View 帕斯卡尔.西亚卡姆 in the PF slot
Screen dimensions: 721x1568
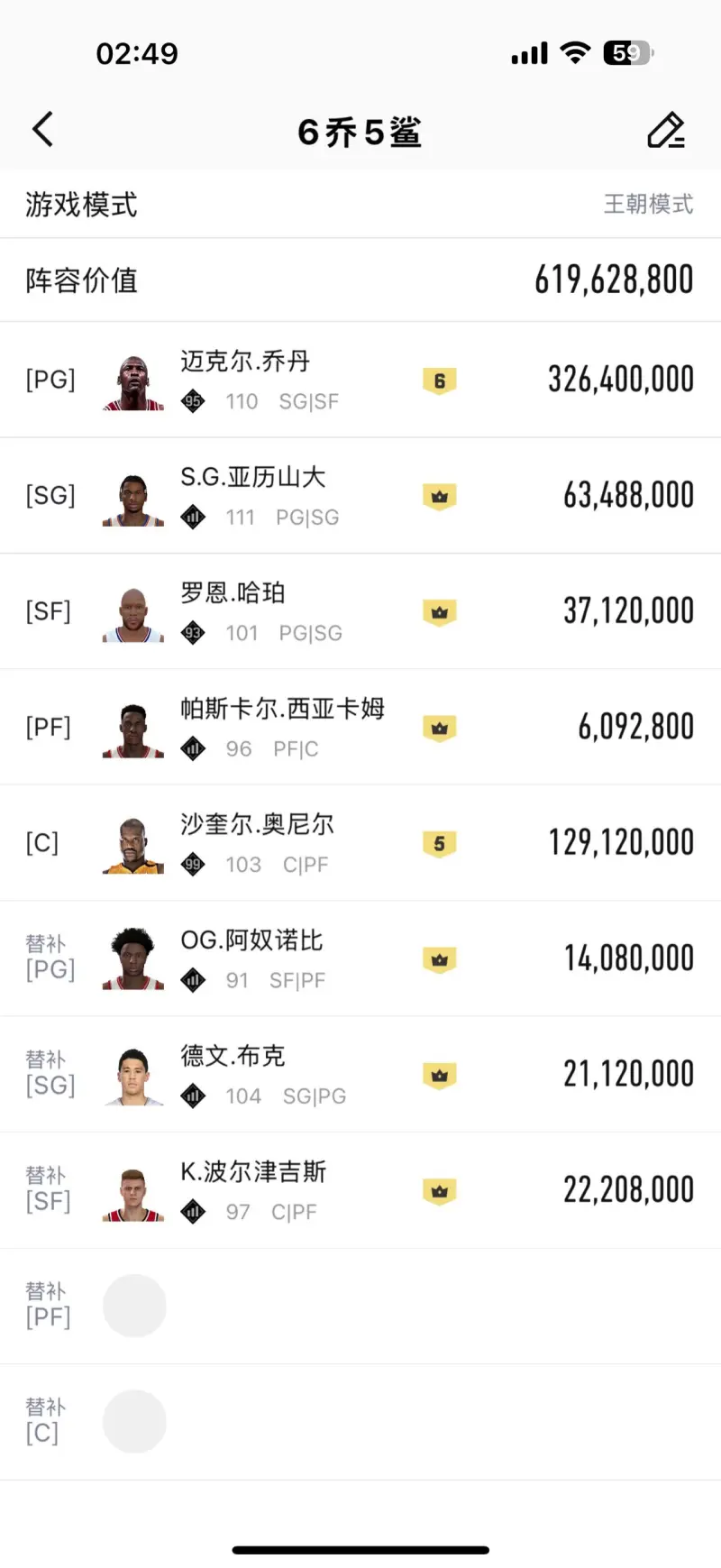point(360,727)
